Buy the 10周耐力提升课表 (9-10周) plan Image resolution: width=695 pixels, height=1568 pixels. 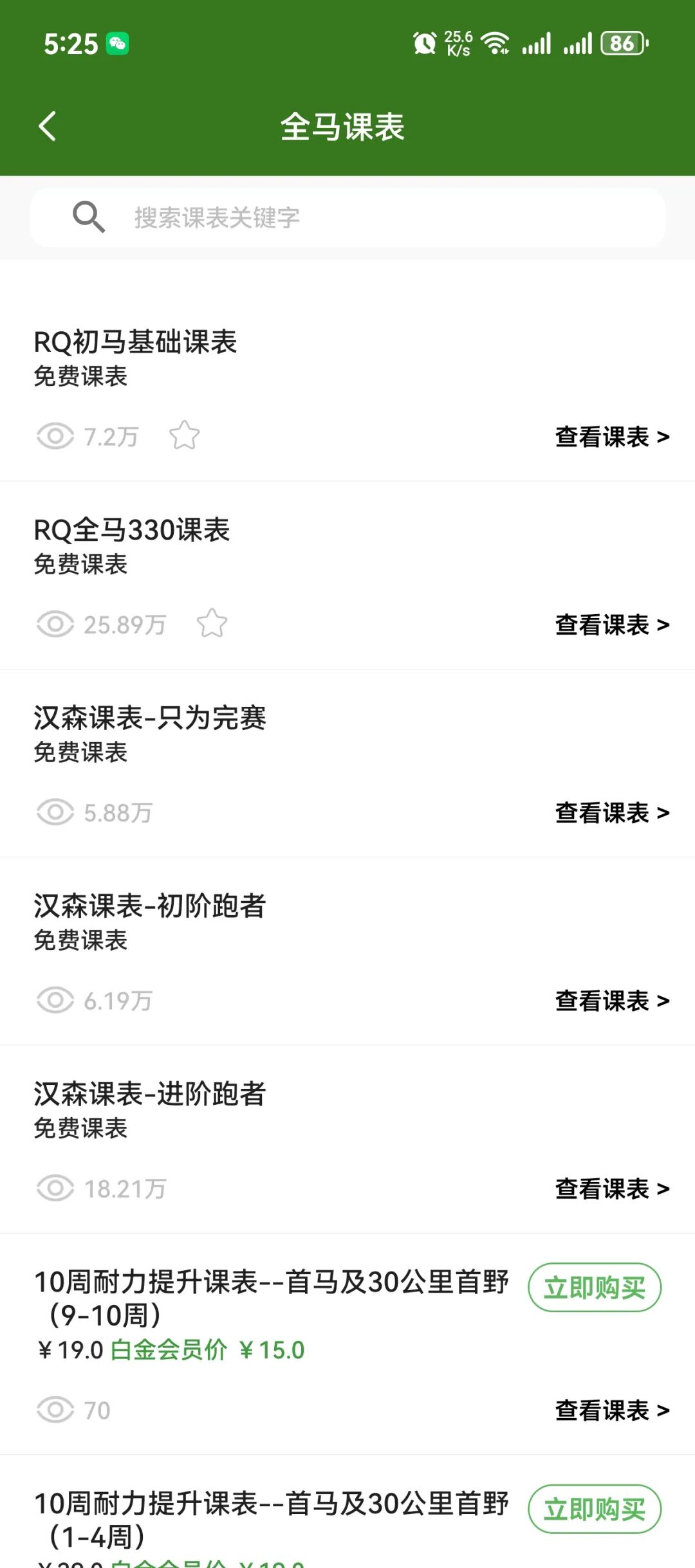(595, 1287)
